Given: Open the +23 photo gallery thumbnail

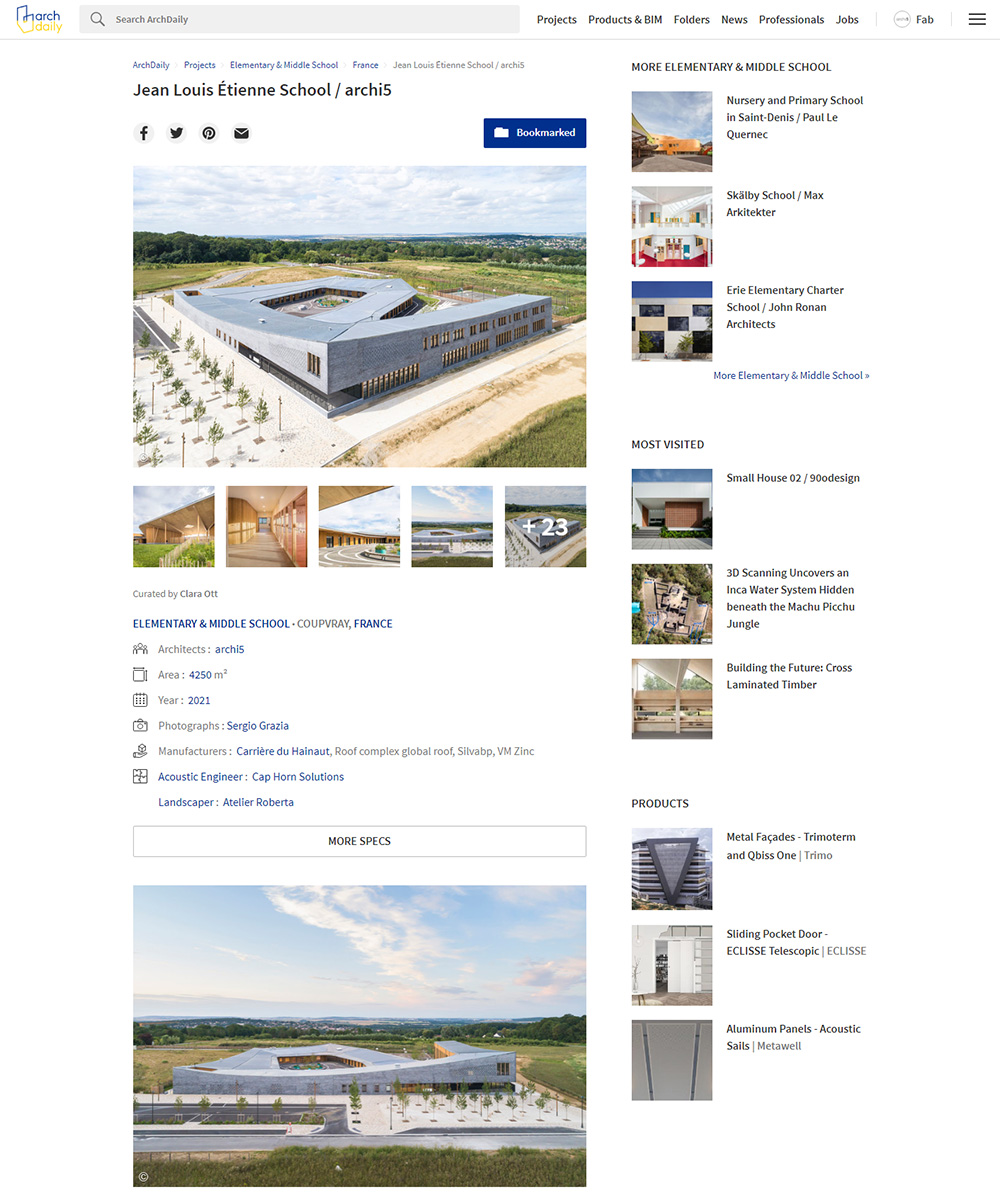Looking at the screenshot, I should coord(545,526).
